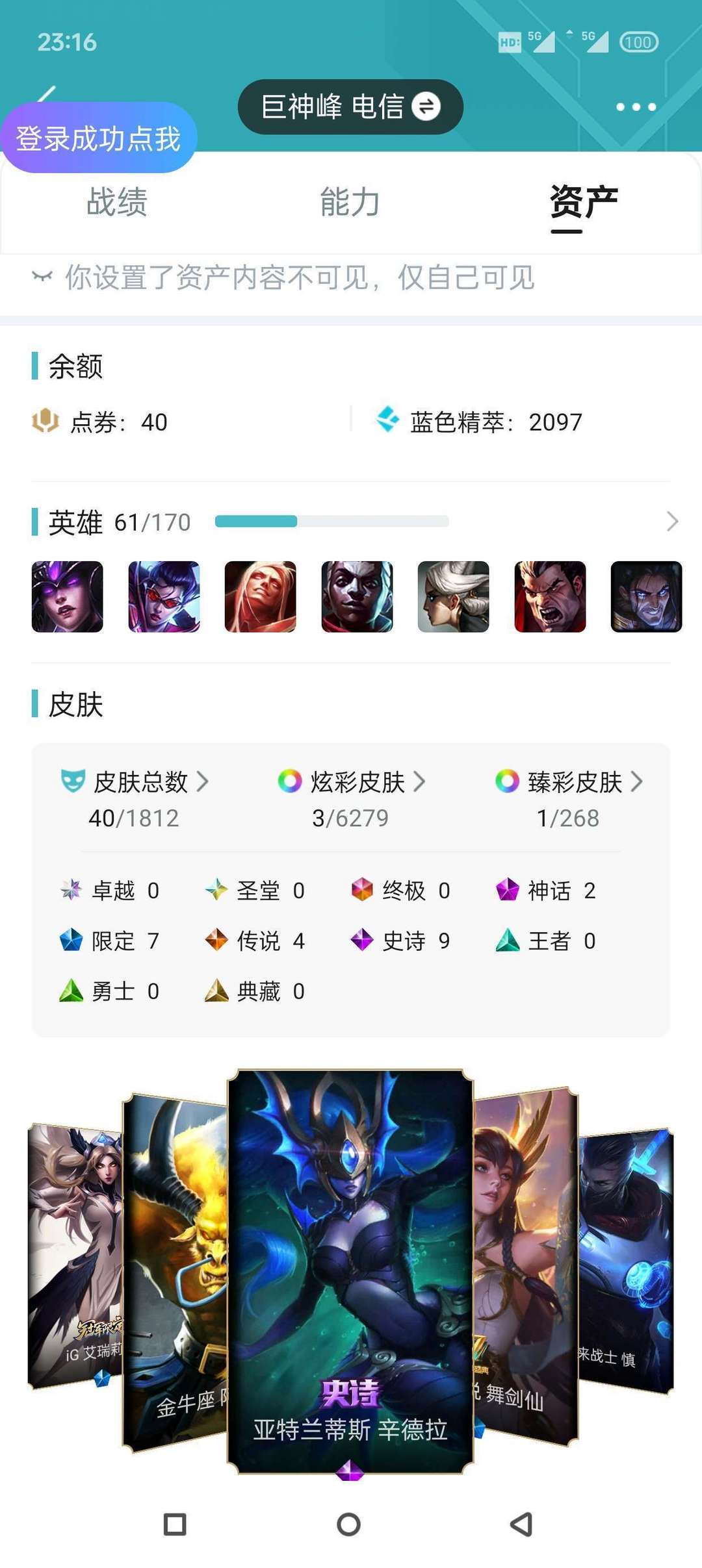Go back with system navigation triangle
The height and width of the screenshot is (1568, 702).
click(522, 1524)
